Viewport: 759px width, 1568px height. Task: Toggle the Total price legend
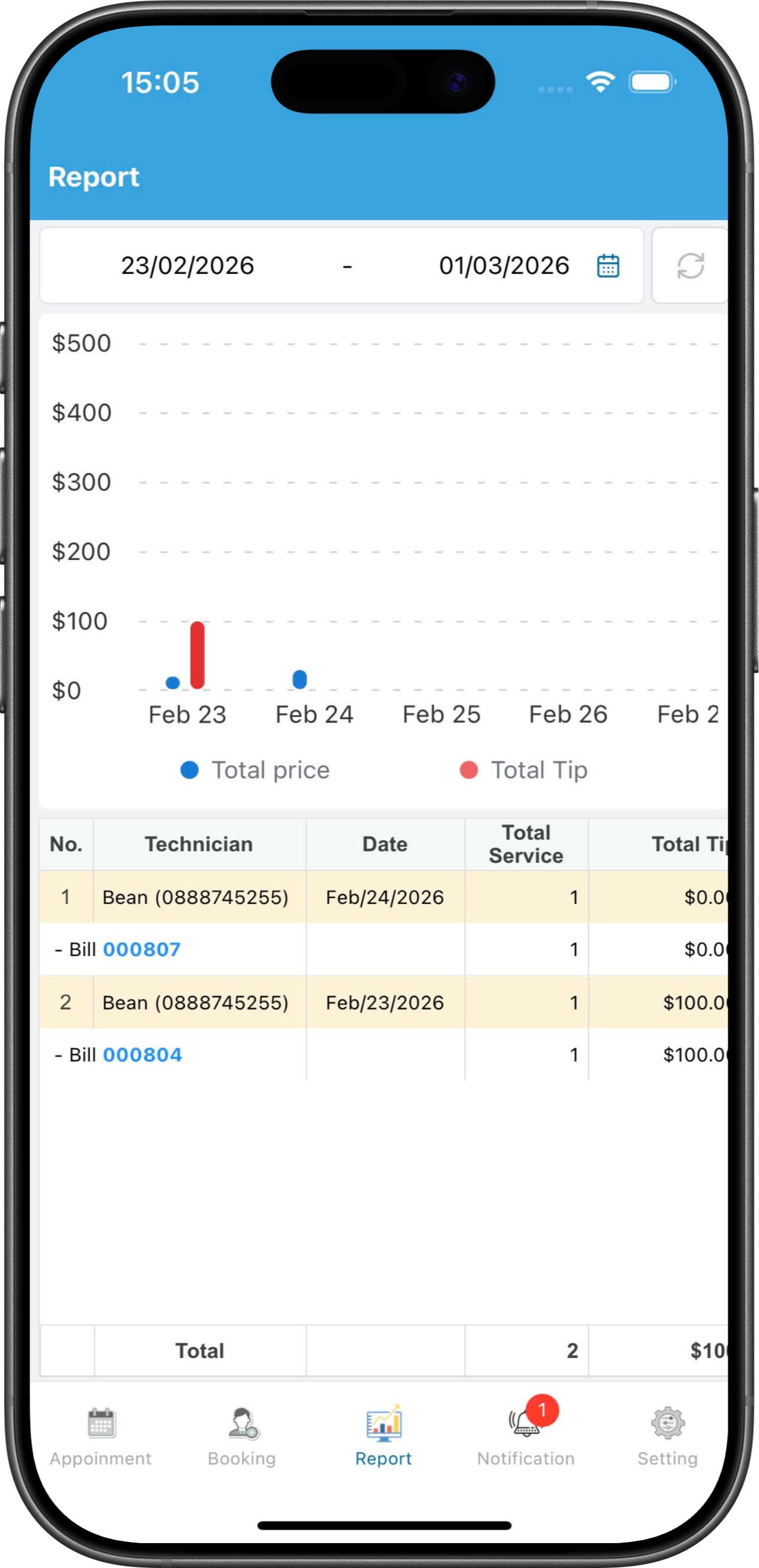pyautogui.click(x=256, y=771)
